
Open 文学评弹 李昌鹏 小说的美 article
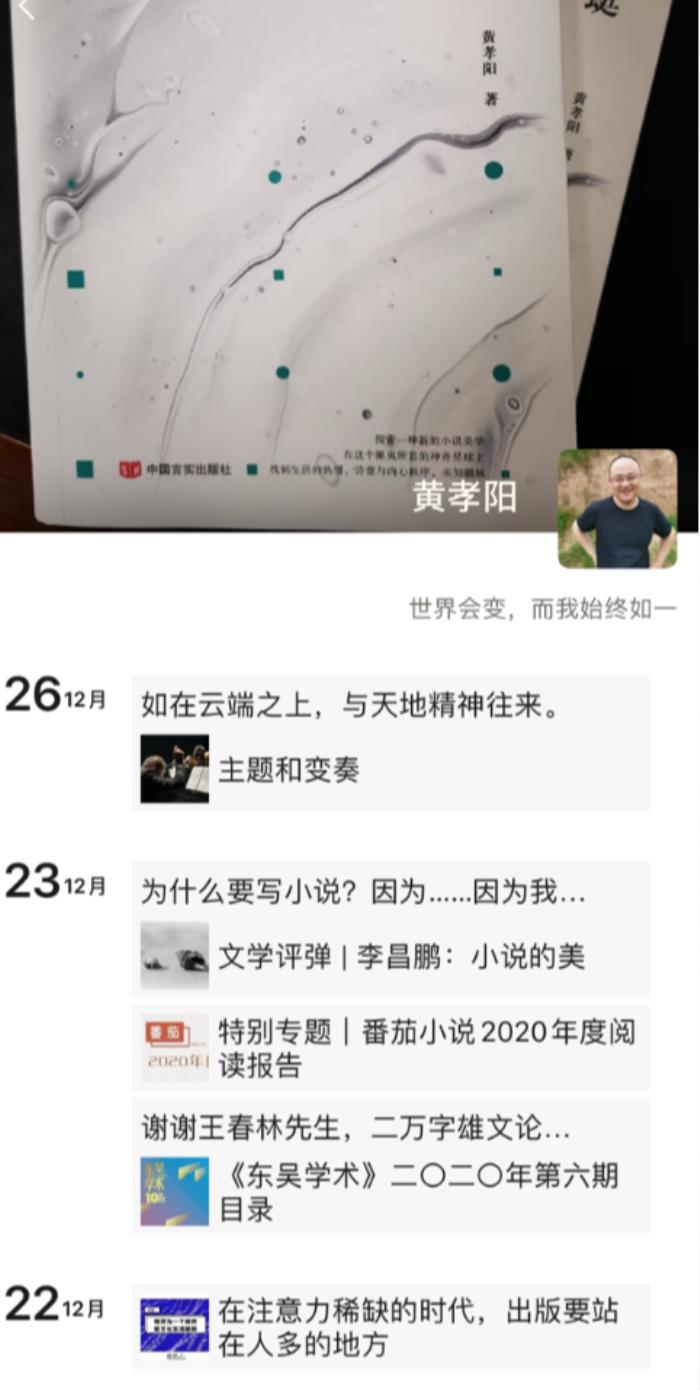pyautogui.click(x=390, y=956)
